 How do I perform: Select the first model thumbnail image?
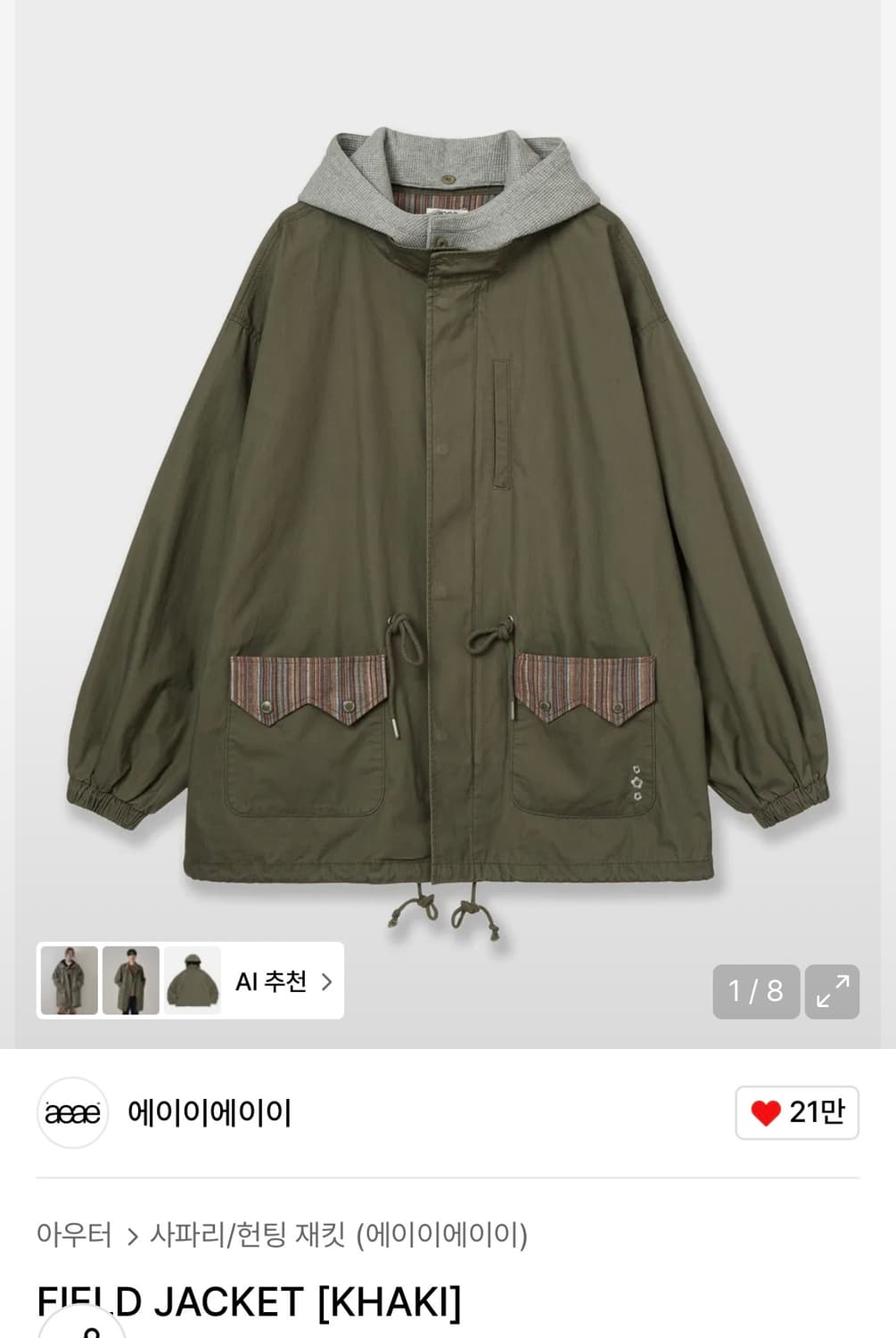tap(69, 981)
